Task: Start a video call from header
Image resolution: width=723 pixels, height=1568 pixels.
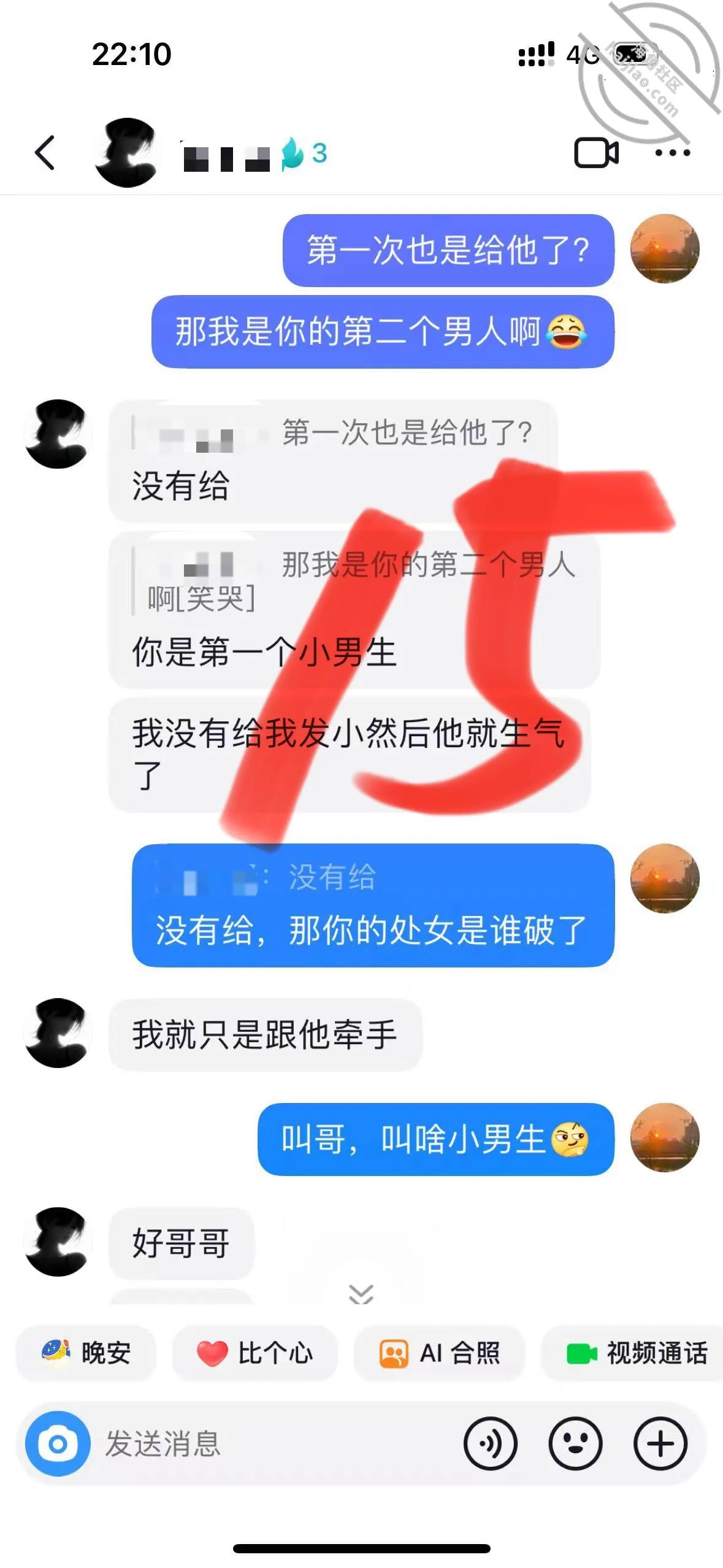Action: (x=596, y=153)
